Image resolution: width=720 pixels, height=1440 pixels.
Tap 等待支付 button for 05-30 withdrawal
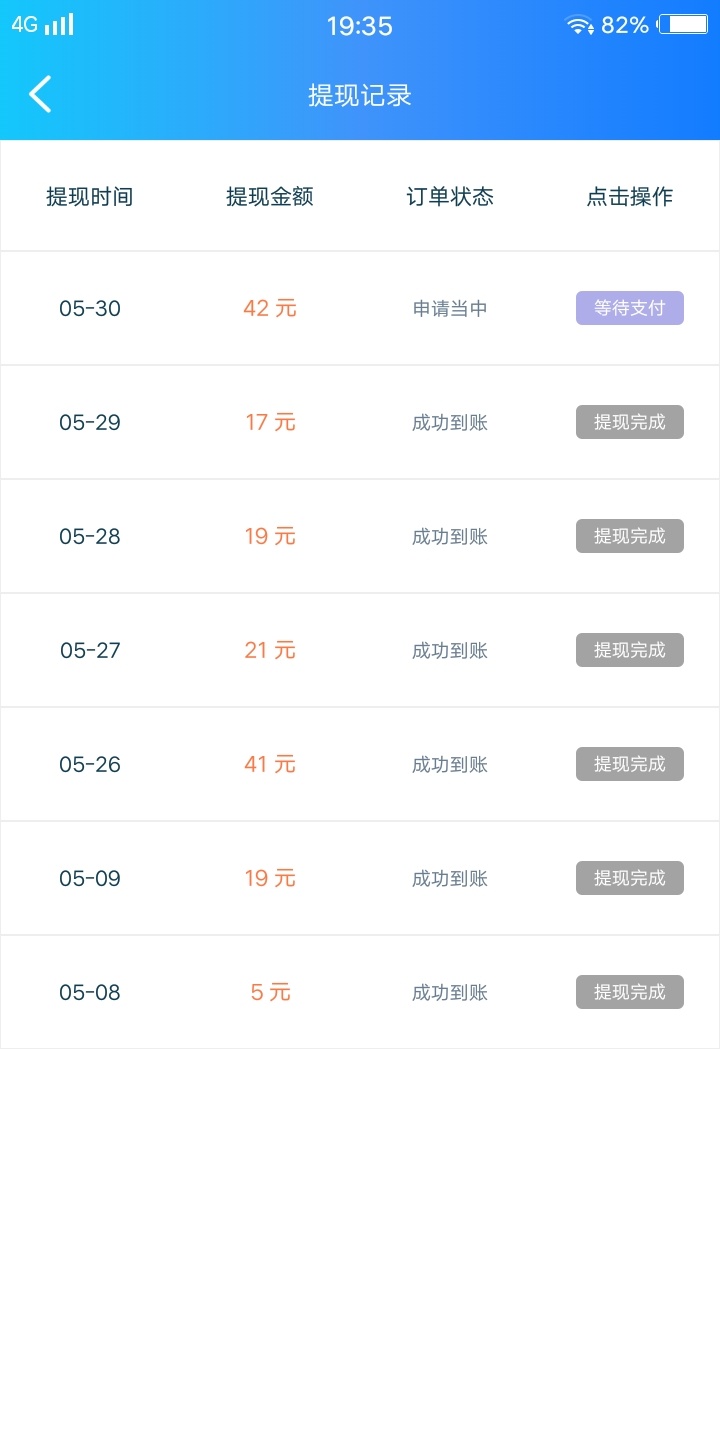coord(630,308)
